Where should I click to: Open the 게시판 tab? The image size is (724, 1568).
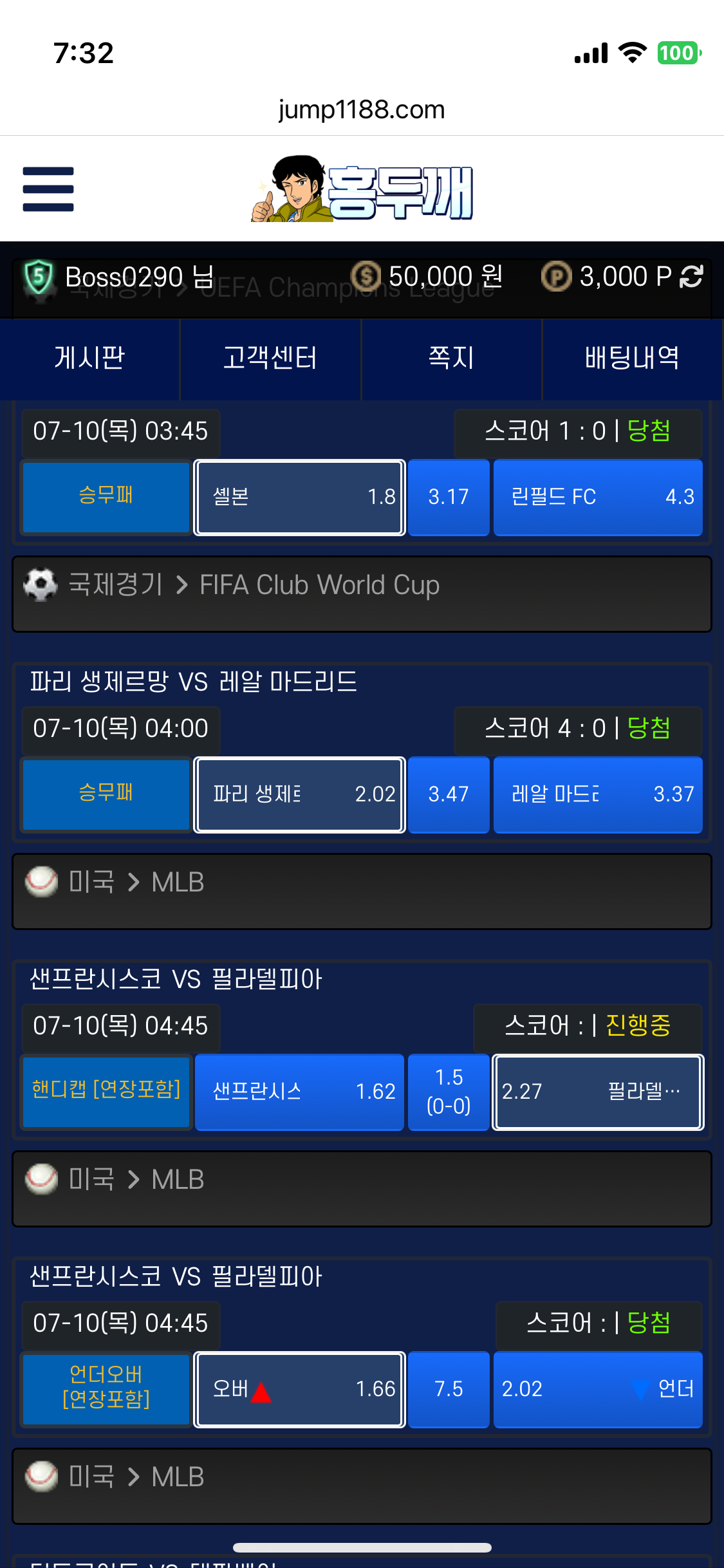tap(89, 359)
